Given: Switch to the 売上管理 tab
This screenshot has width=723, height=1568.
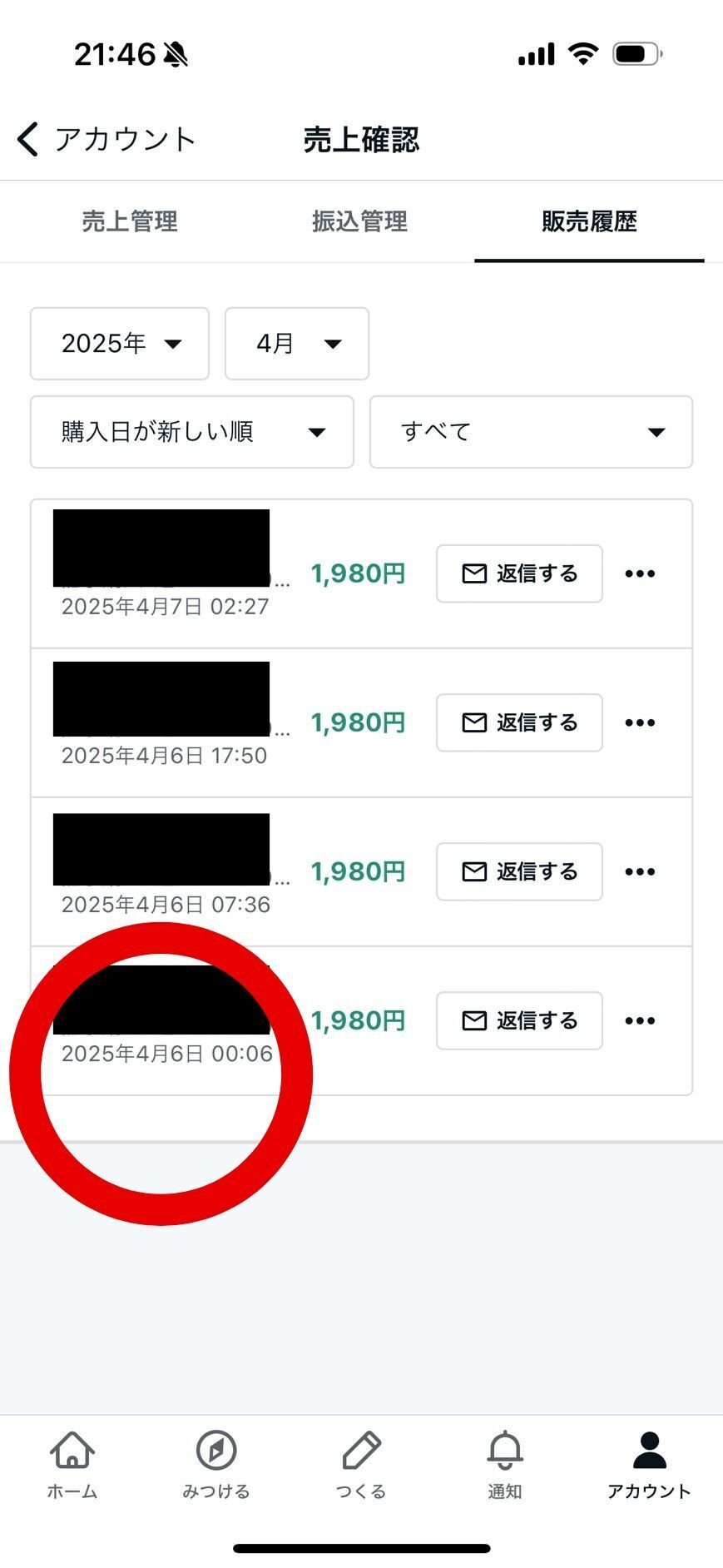Looking at the screenshot, I should point(130,221).
